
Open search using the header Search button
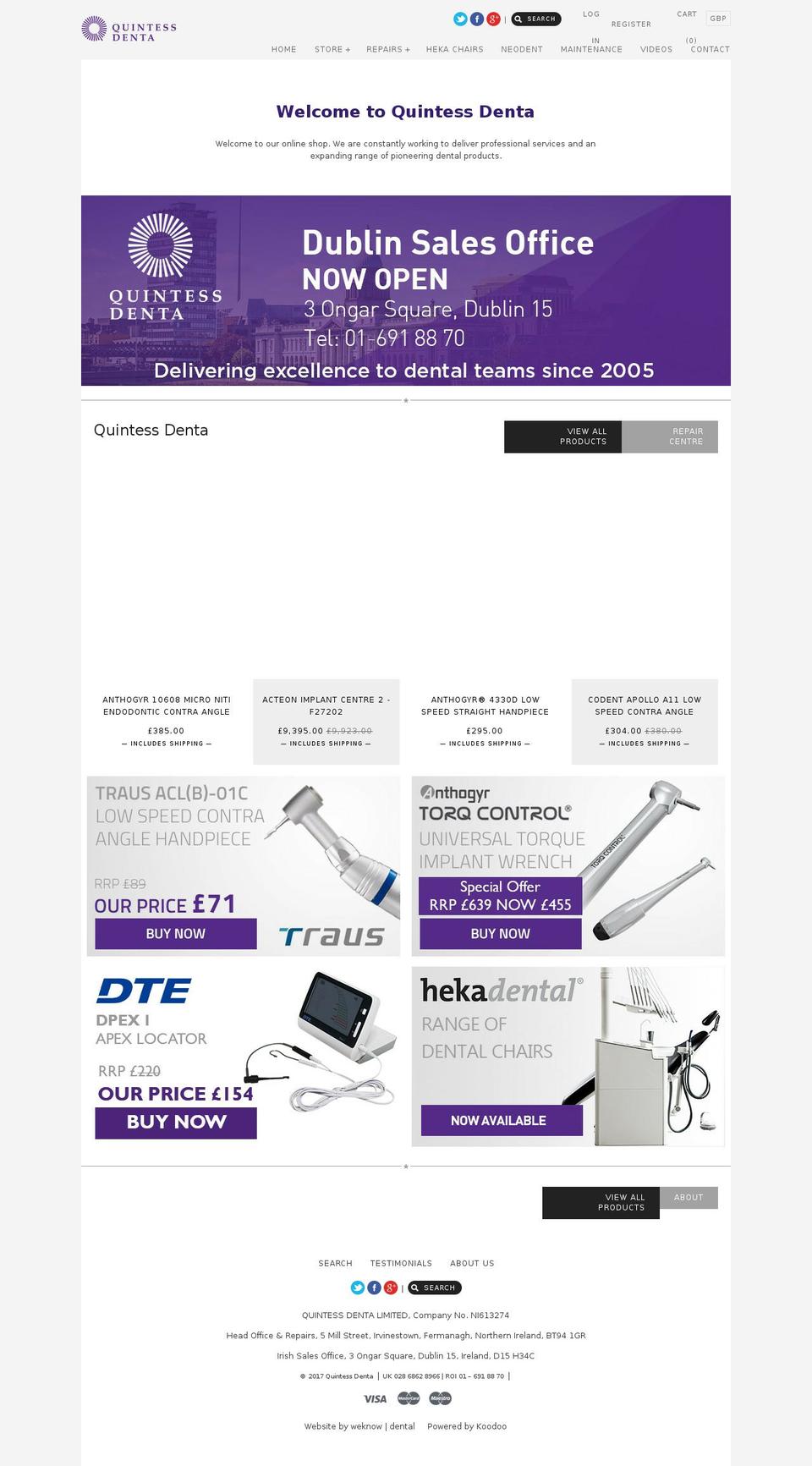tap(536, 18)
